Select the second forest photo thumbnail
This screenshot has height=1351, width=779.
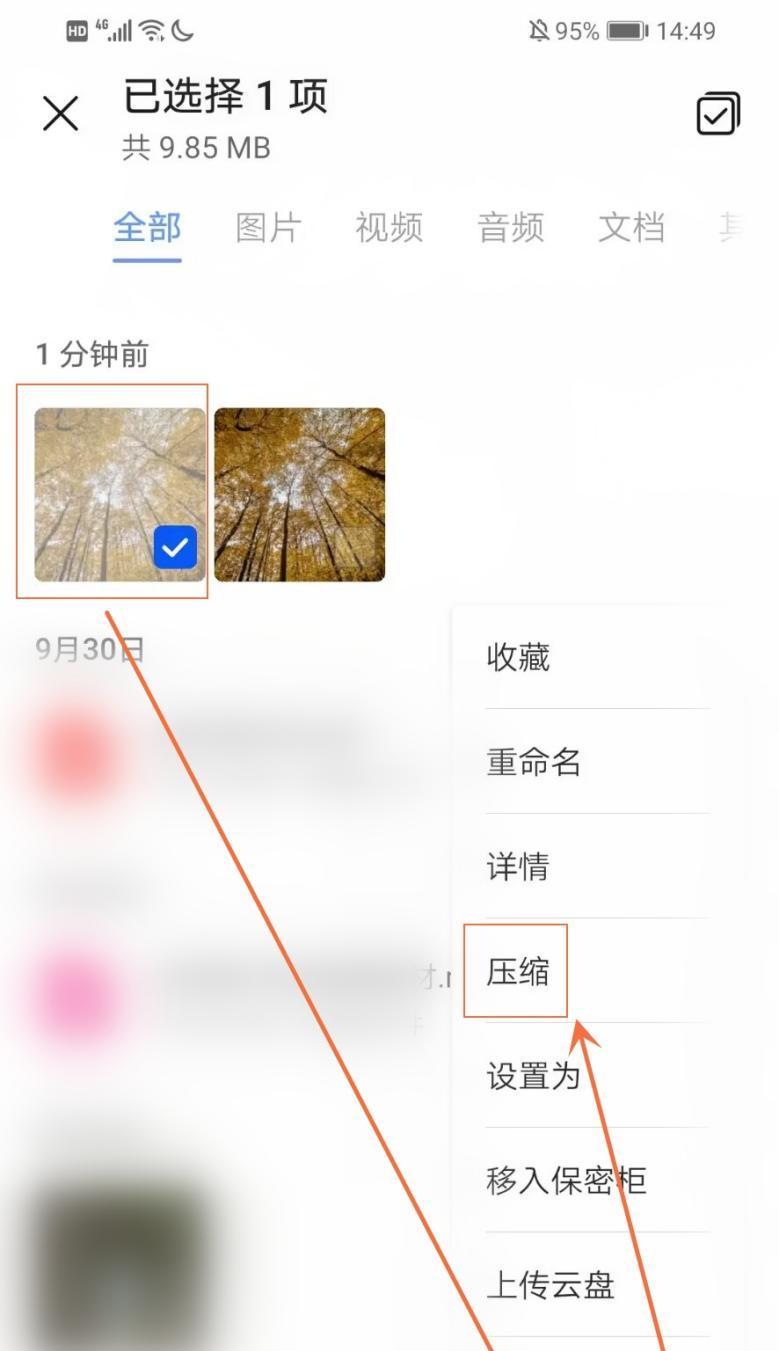coord(299,494)
